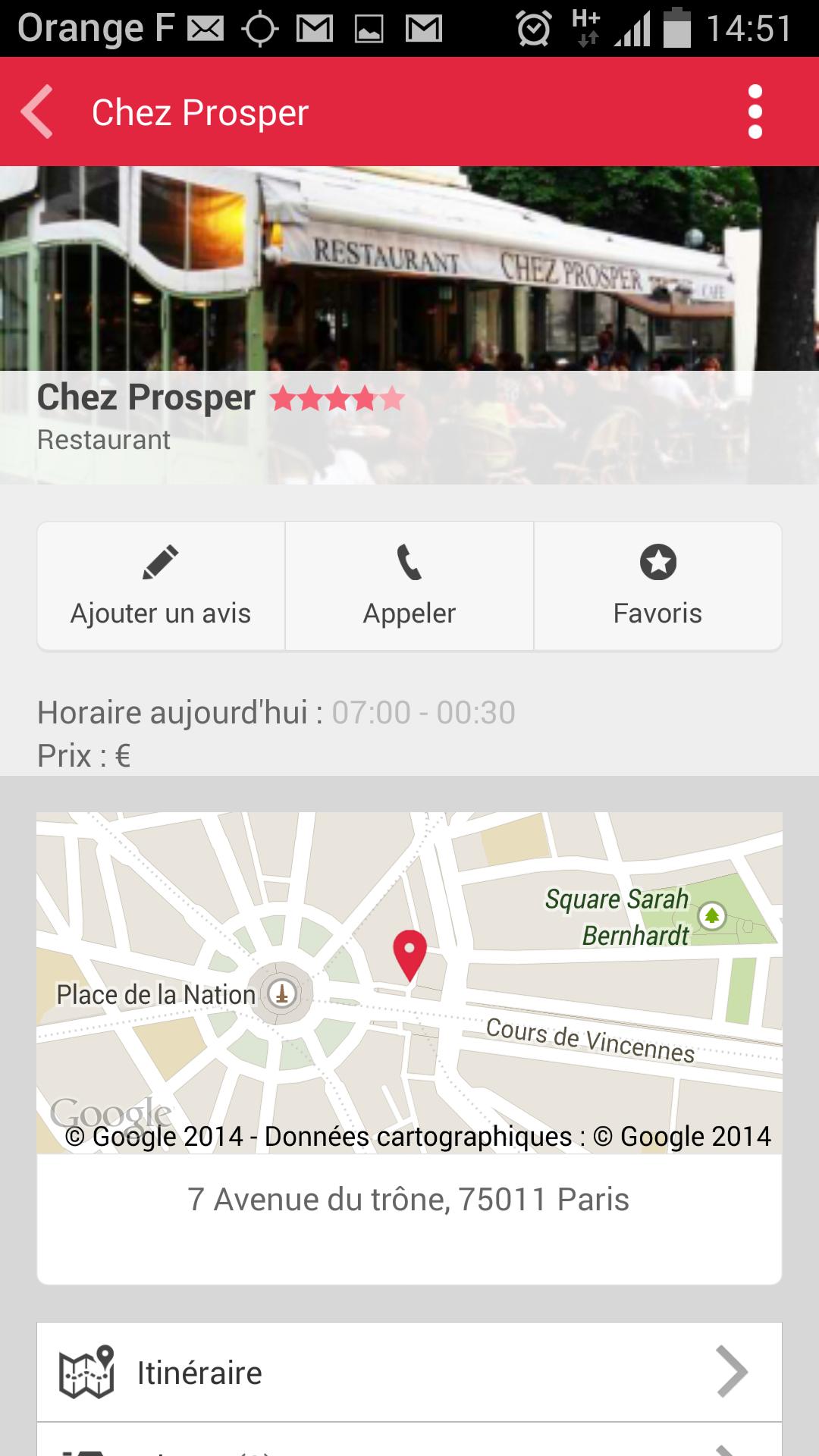The height and width of the screenshot is (1456, 819).
Task: Tap the star rating of Chez Prosper
Action: 336,397
